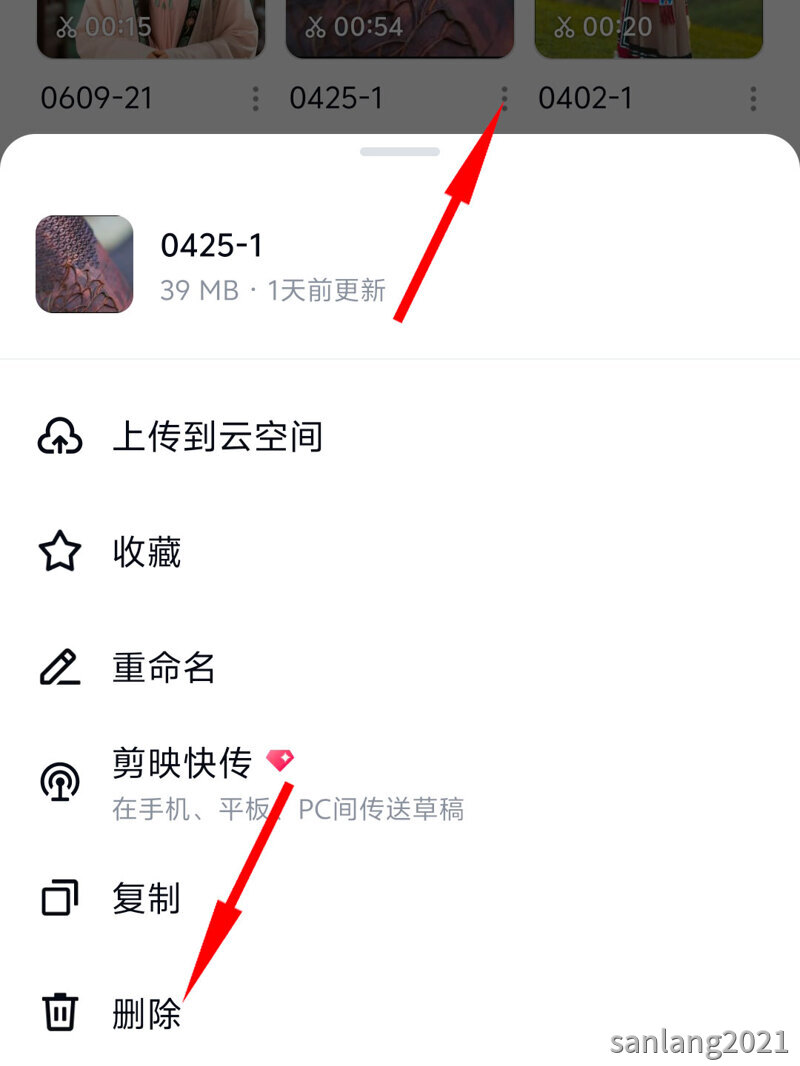Viewport: 800px width, 1066px height.
Task: Click the pink VIP diamond badge
Action: pyautogui.click(x=281, y=758)
